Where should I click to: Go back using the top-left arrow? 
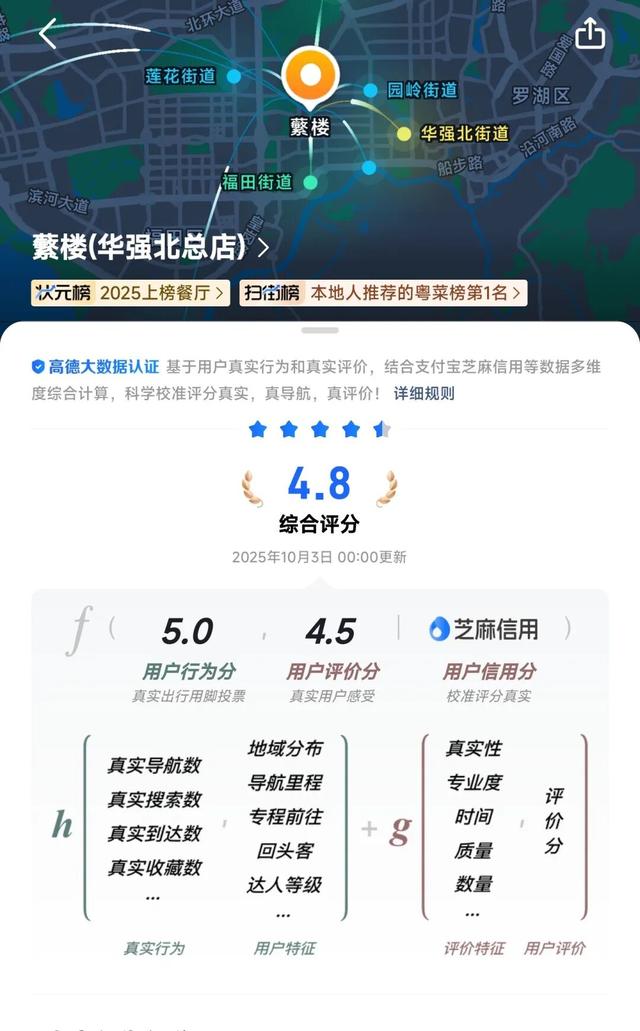48,34
